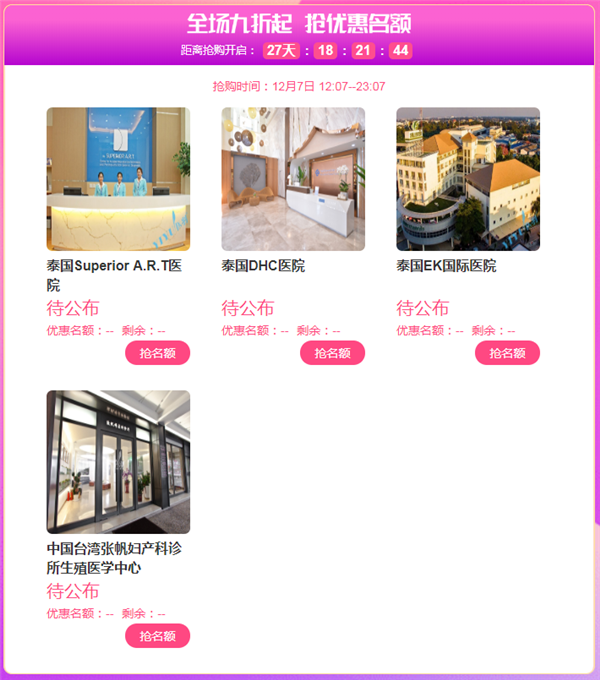The image size is (600, 680).
Task: Tap 抢名额 for 泰国Superior A.R.T医院
Action: coord(157,353)
